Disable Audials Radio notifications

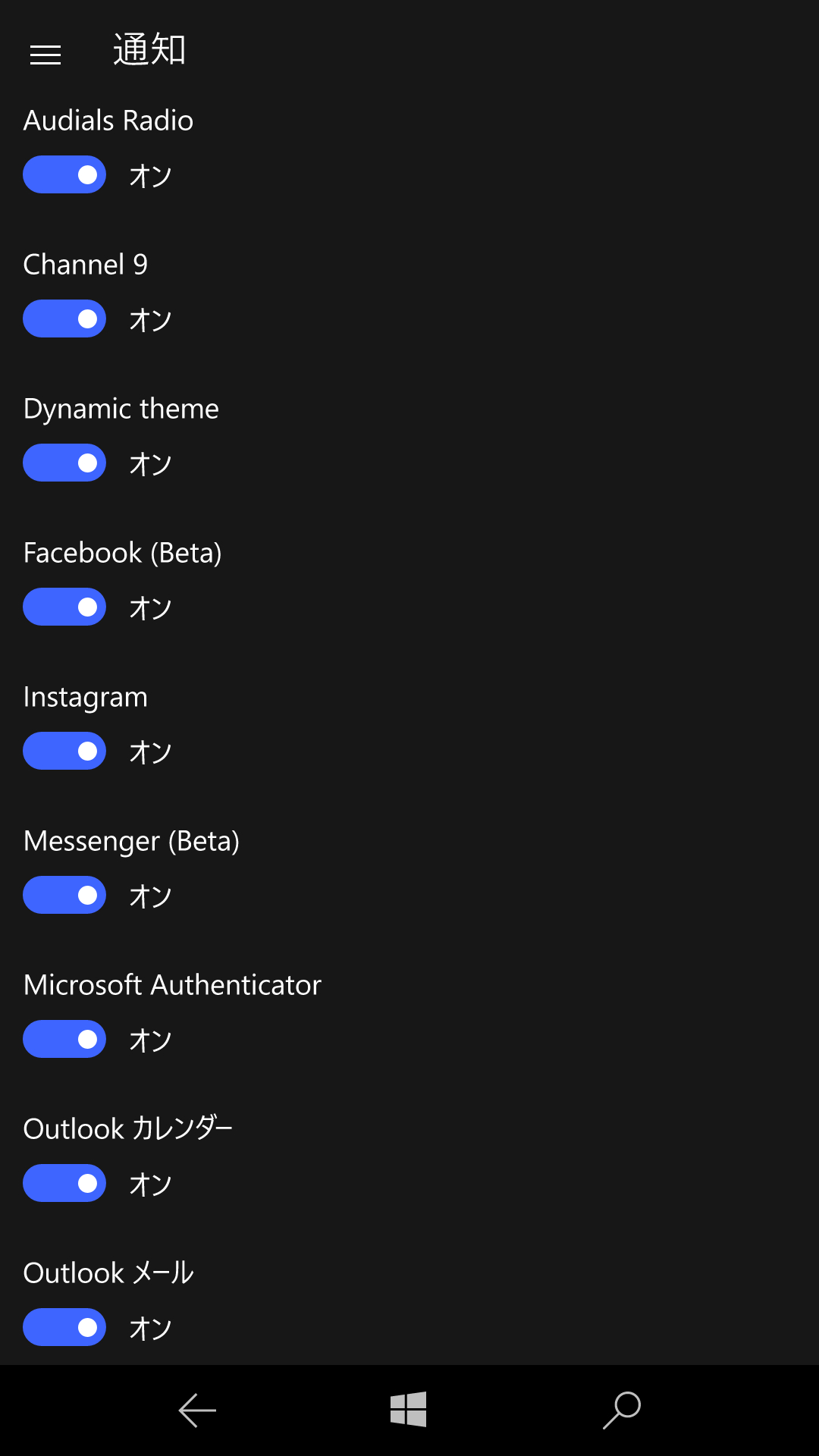coord(64,174)
